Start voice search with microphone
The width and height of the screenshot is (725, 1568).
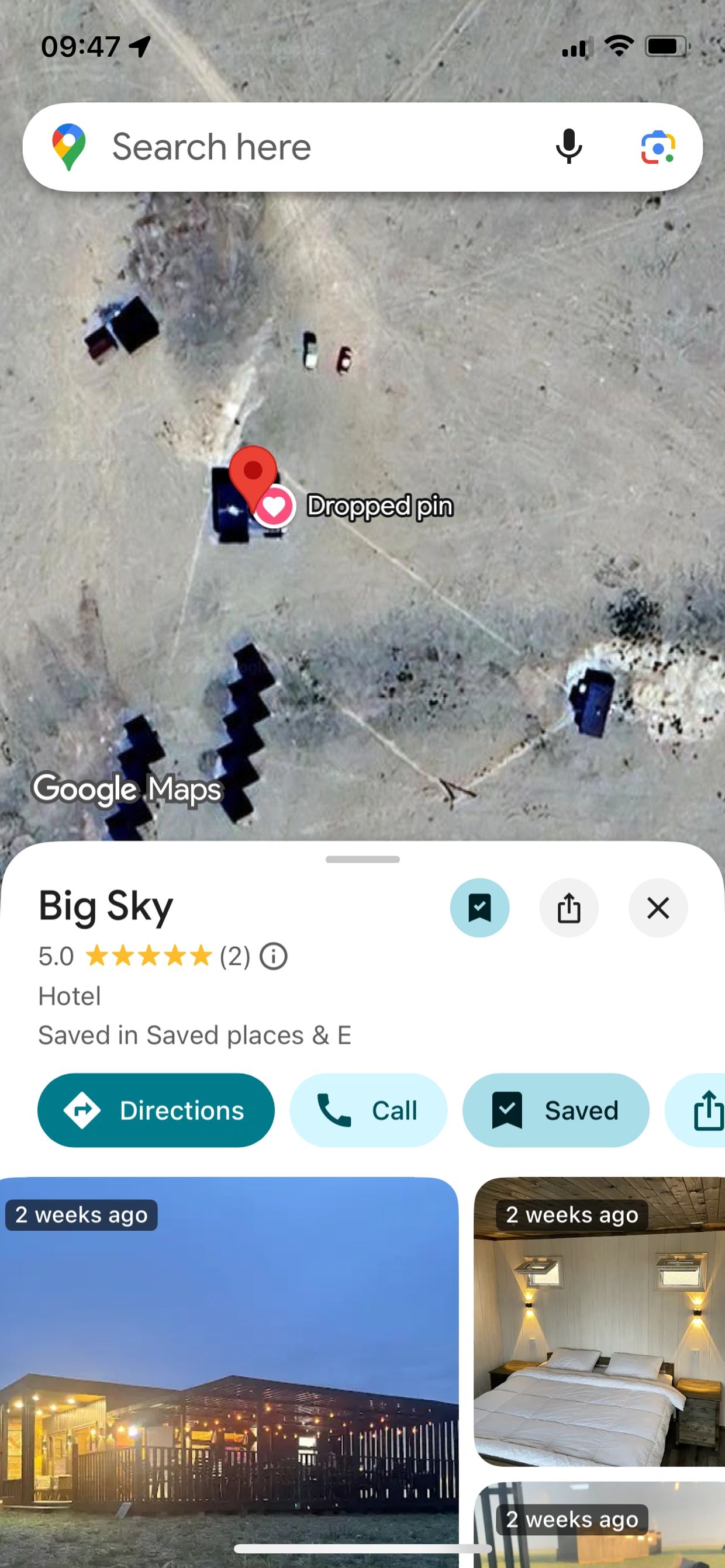pyautogui.click(x=568, y=147)
